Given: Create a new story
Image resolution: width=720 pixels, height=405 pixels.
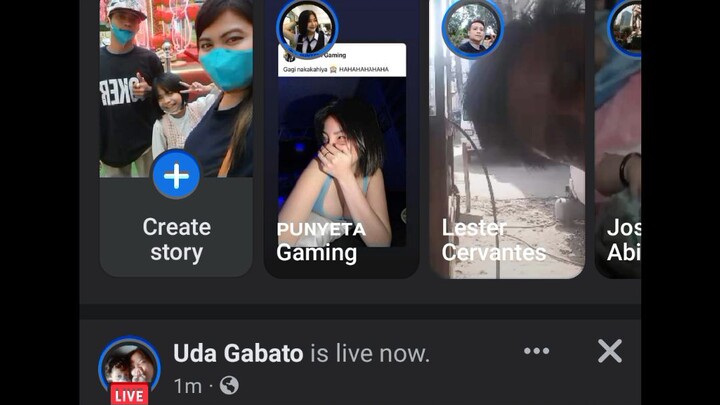Looking at the screenshot, I should tap(176, 177).
